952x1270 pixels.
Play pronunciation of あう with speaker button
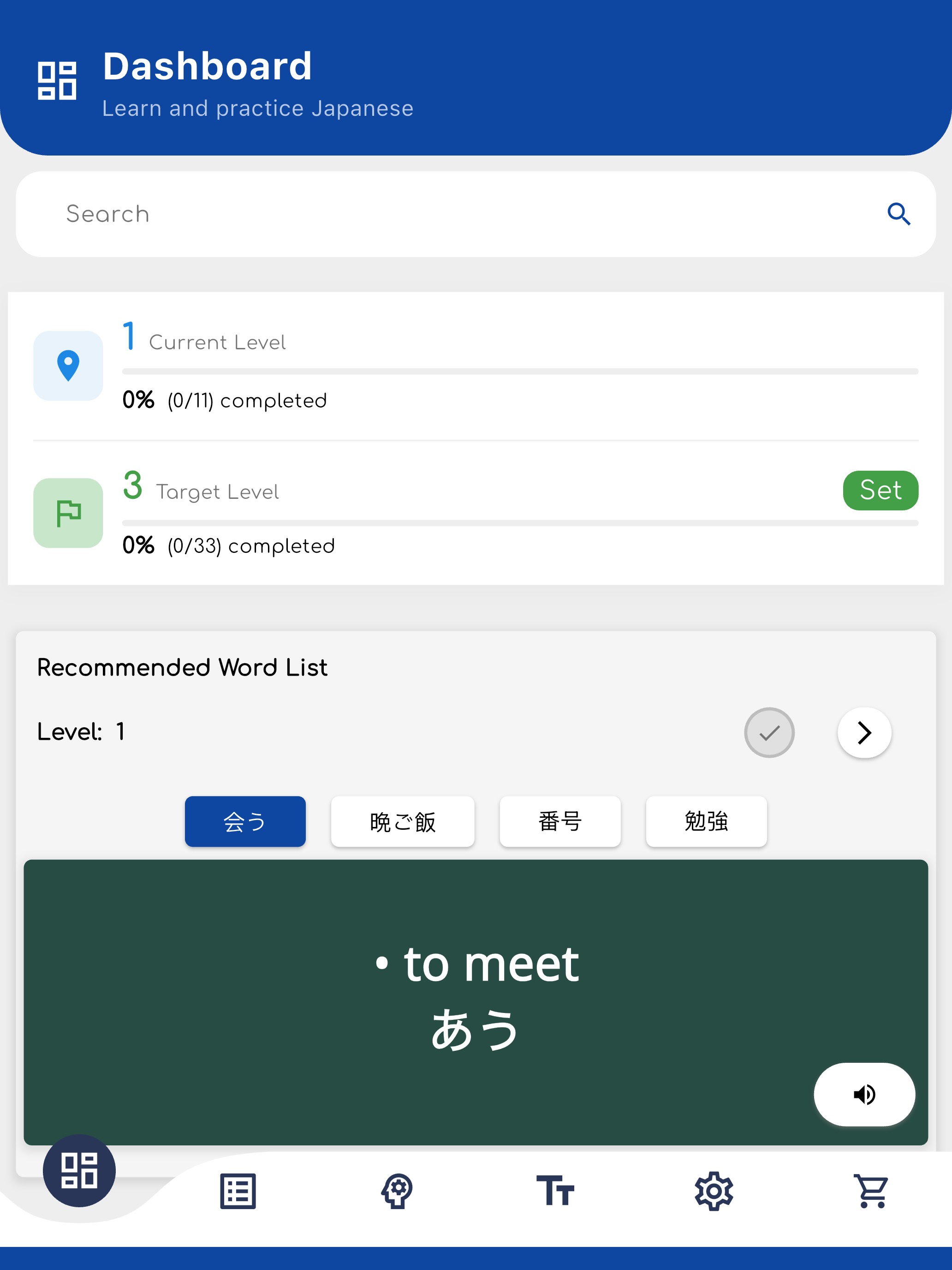(x=864, y=1094)
